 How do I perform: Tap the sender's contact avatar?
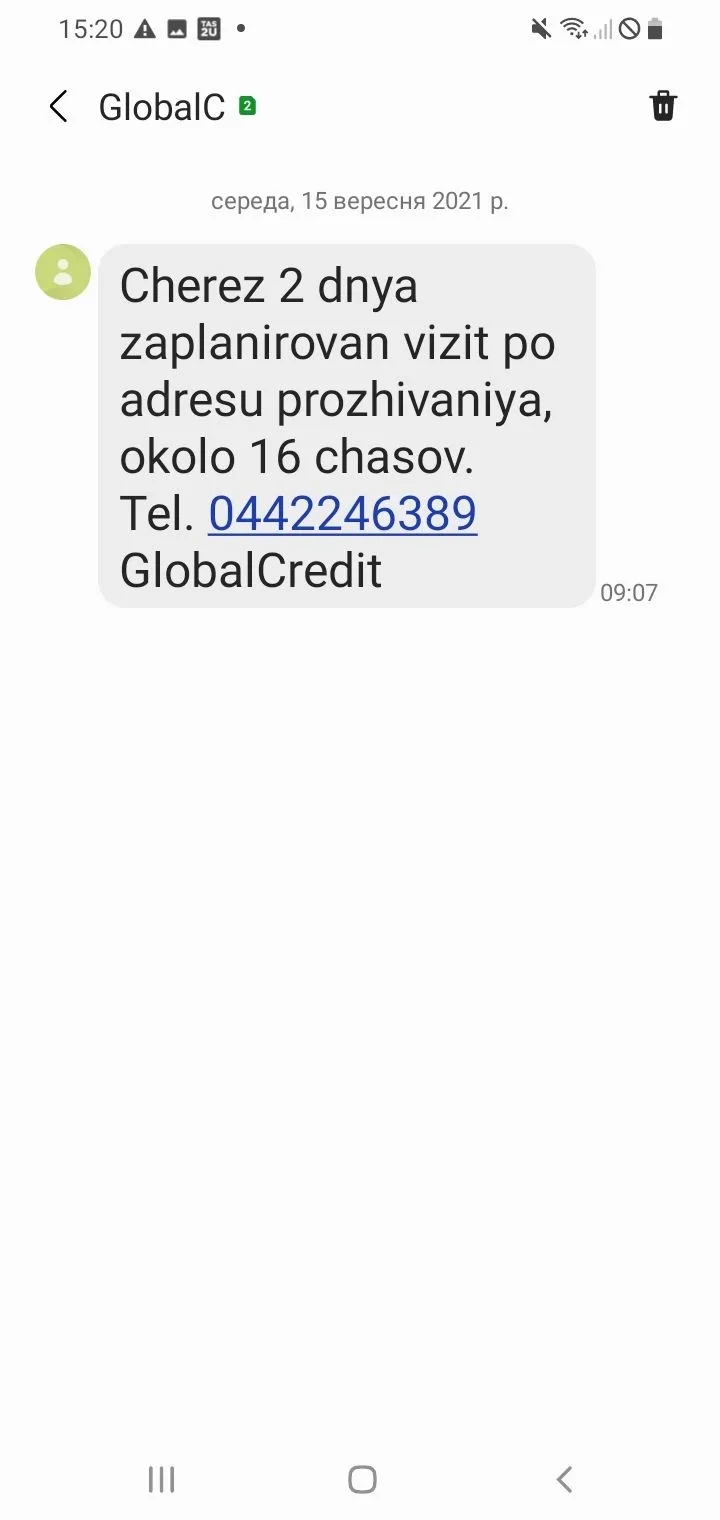(62, 271)
